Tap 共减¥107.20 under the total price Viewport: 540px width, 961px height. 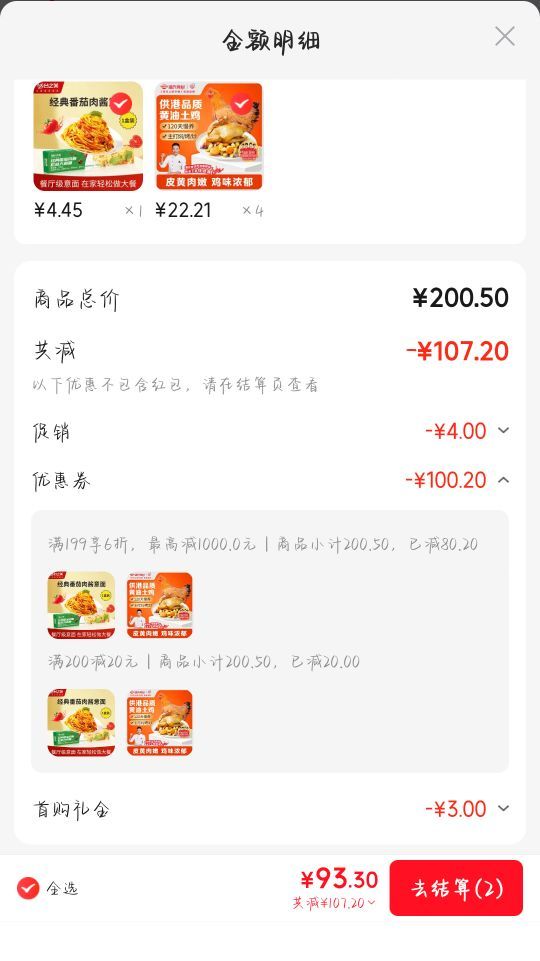pos(334,903)
